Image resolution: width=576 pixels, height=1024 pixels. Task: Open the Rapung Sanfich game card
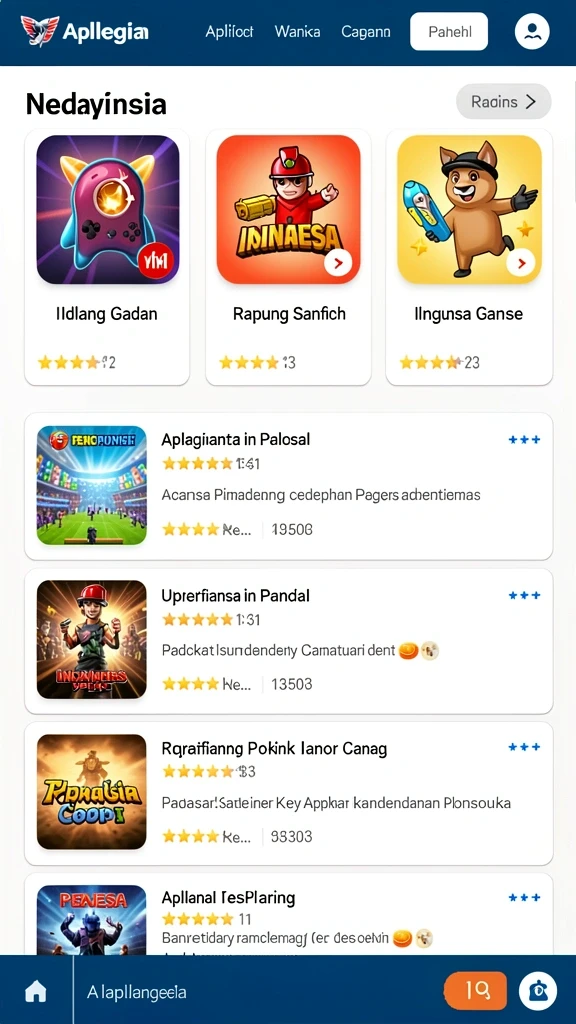tap(288, 257)
